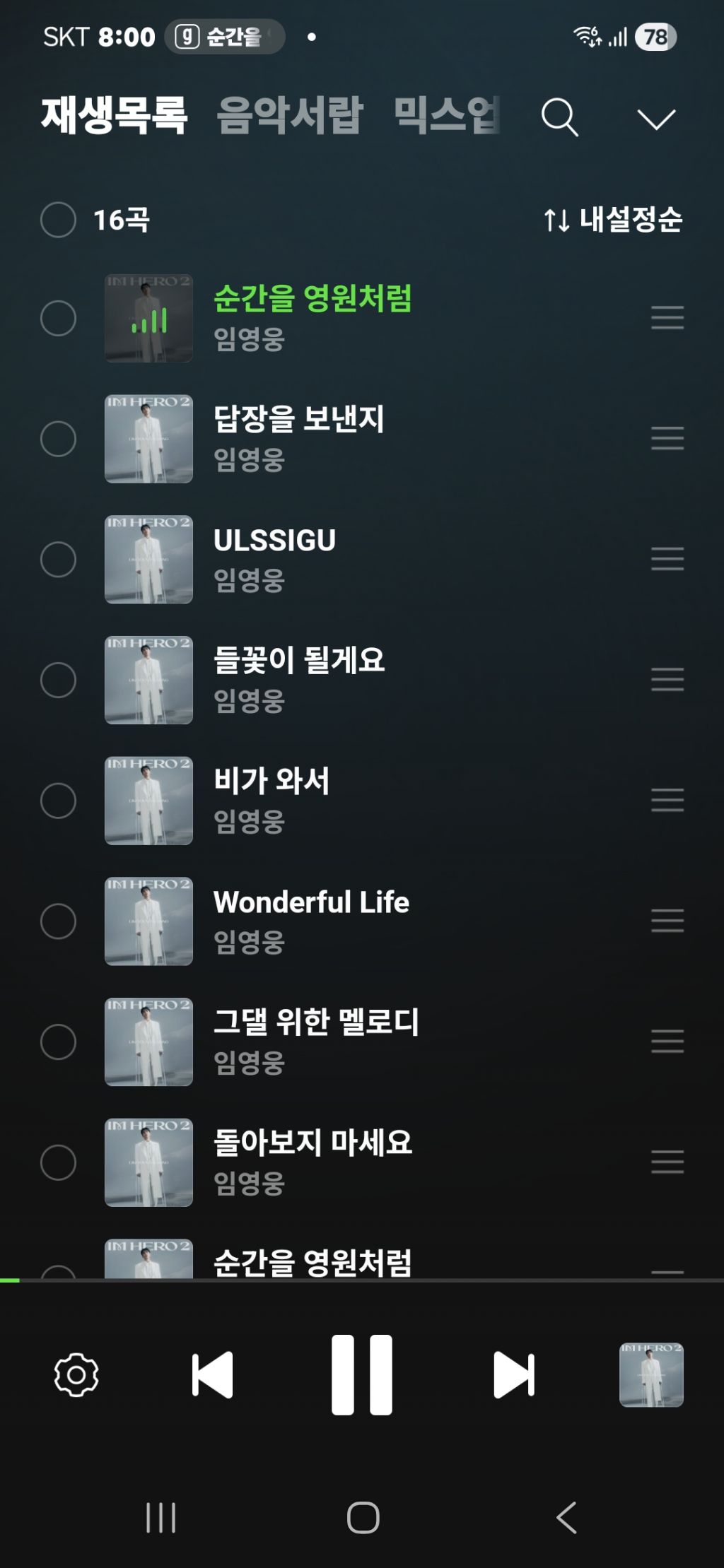Switch to the 음악서랍 tab

[x=290, y=115]
